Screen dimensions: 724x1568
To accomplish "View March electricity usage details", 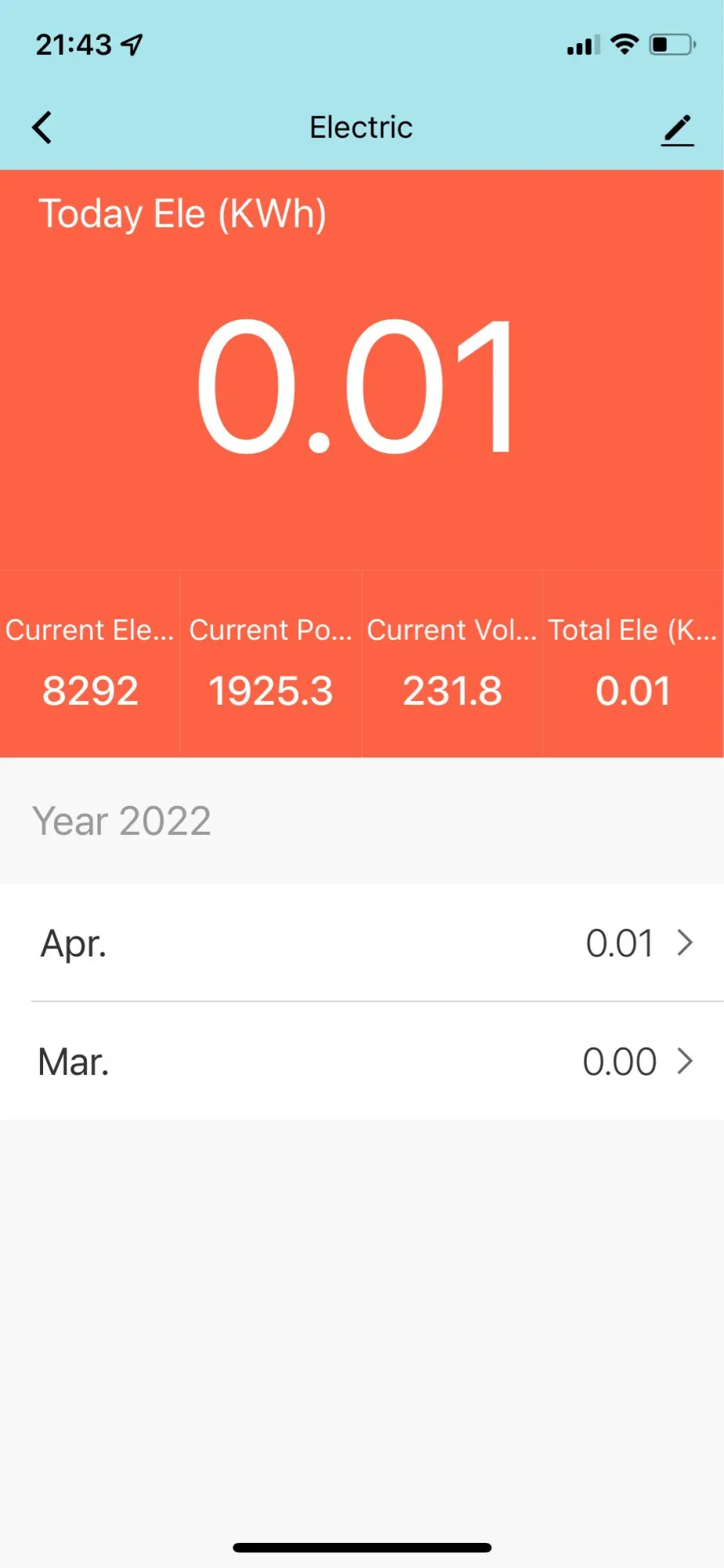I will [x=362, y=1062].
